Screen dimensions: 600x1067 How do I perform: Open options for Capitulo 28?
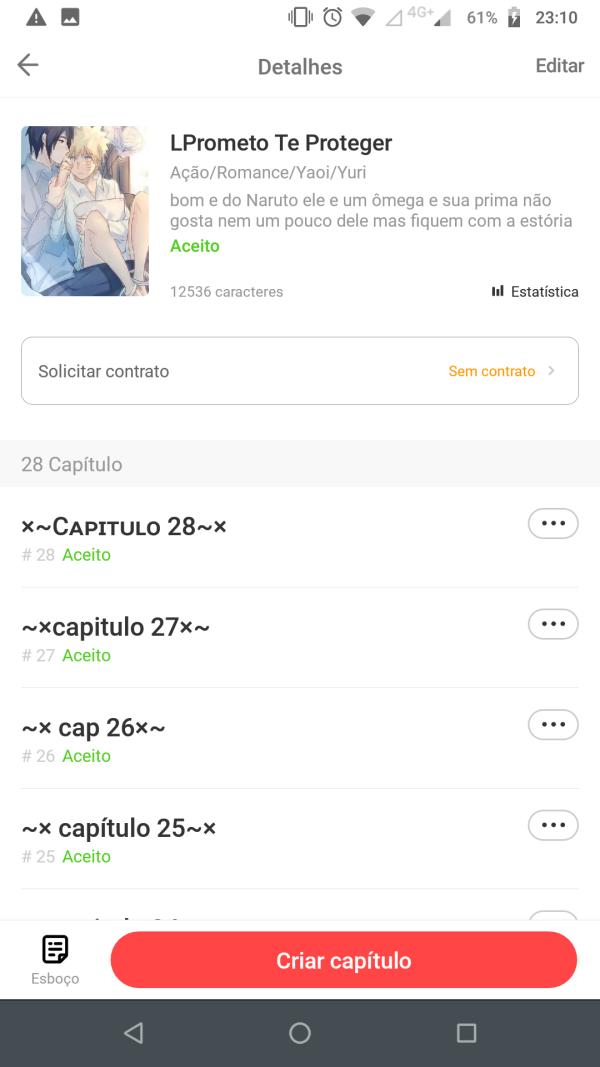coord(553,524)
